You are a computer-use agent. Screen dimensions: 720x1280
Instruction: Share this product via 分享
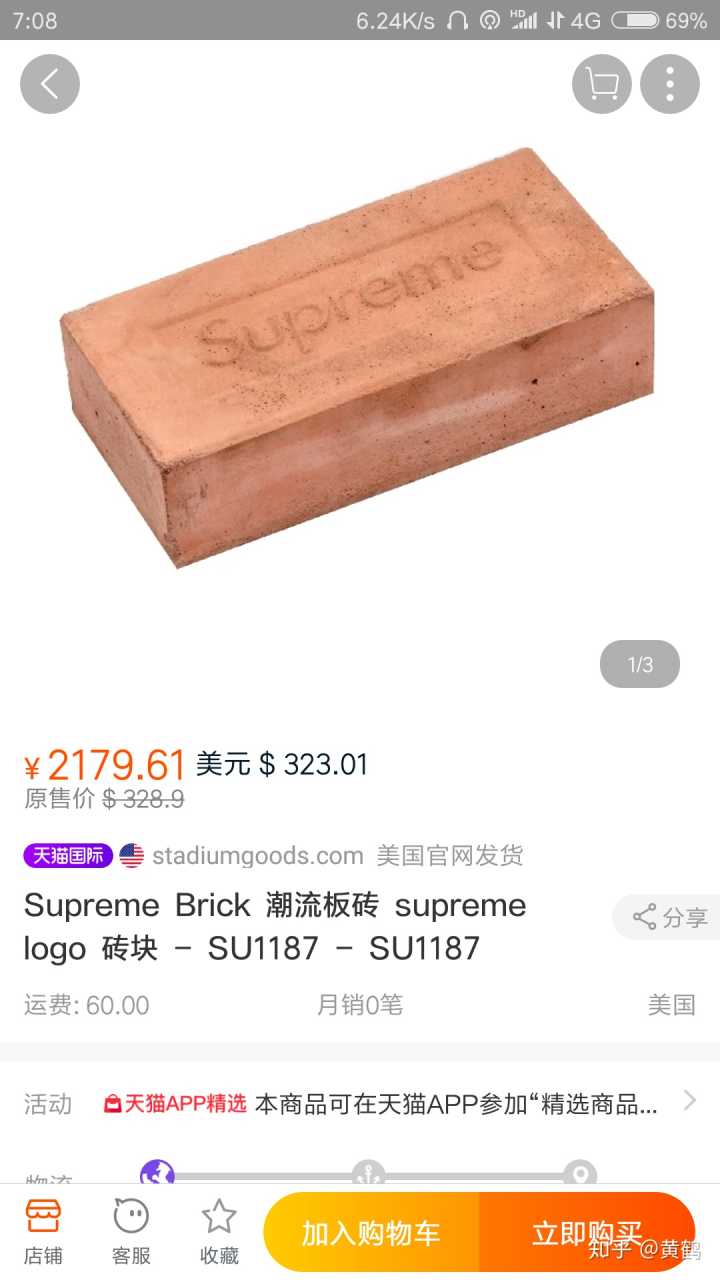click(x=670, y=917)
